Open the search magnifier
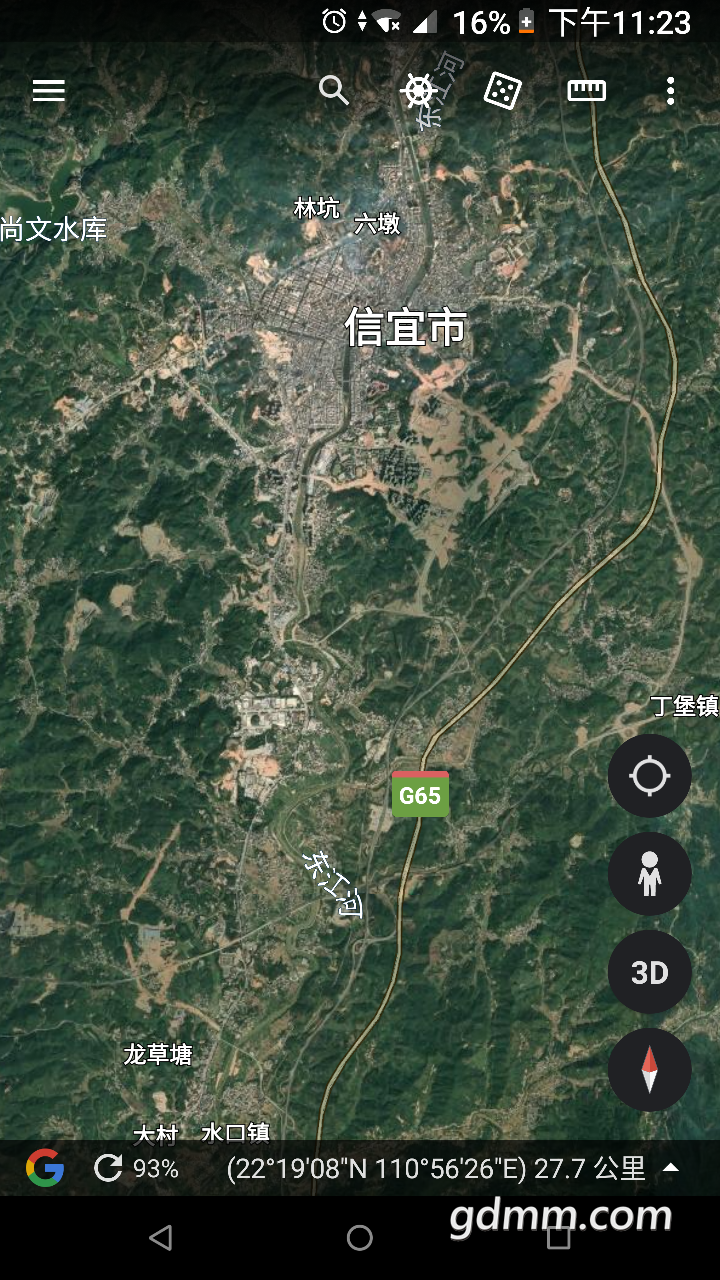 coord(334,91)
